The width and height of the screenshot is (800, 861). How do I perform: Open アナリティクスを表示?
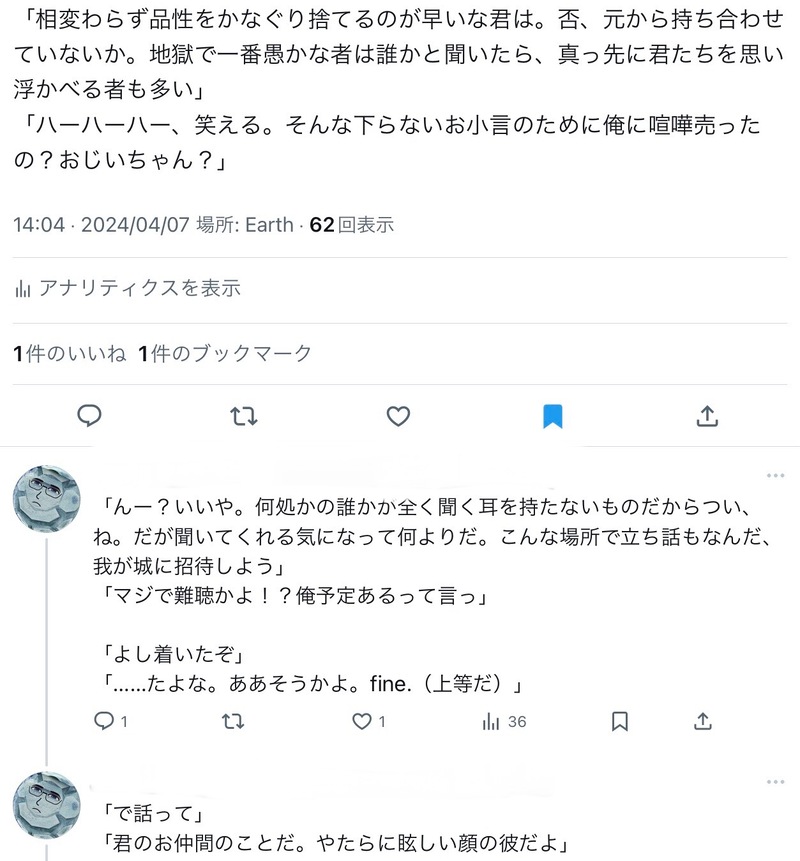coord(127,288)
